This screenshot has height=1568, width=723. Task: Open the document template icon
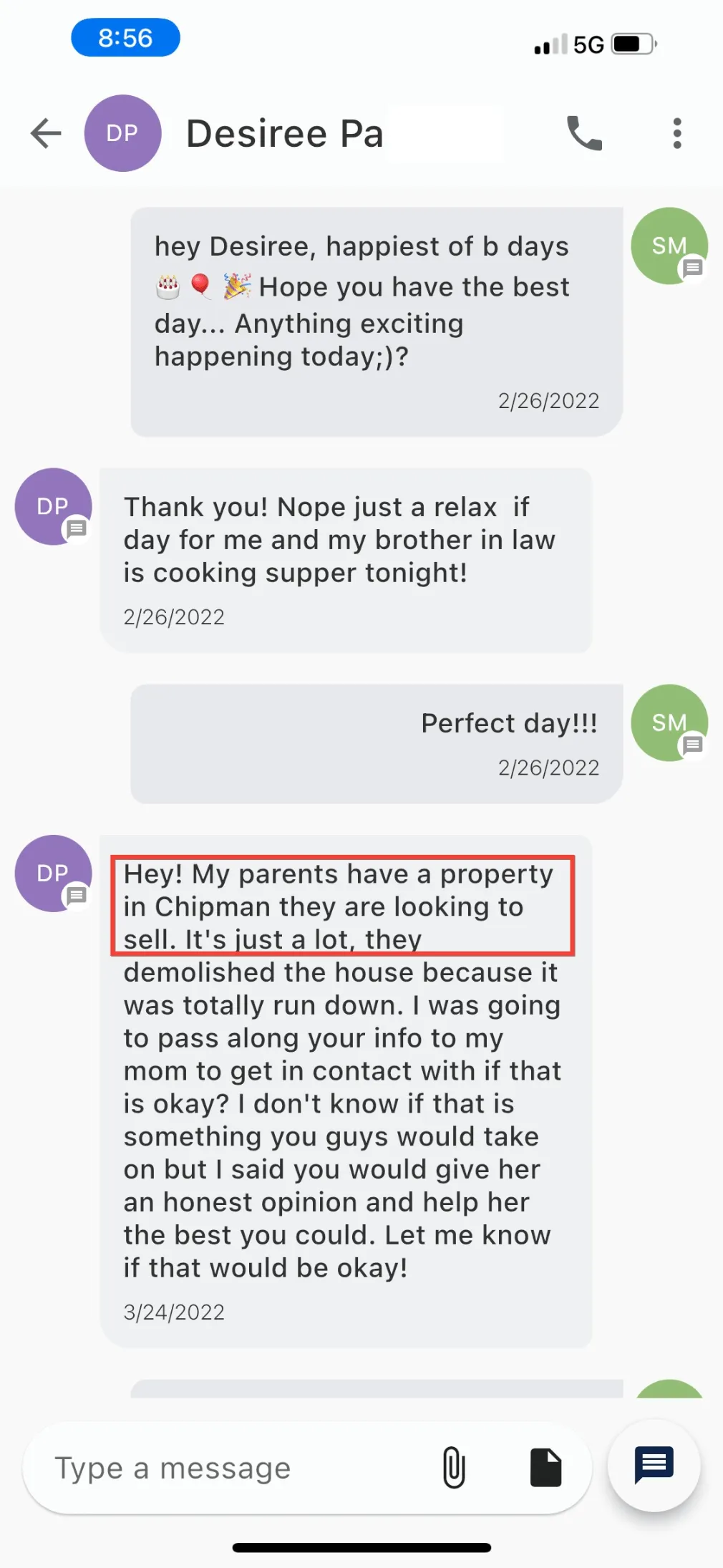pyautogui.click(x=545, y=1467)
